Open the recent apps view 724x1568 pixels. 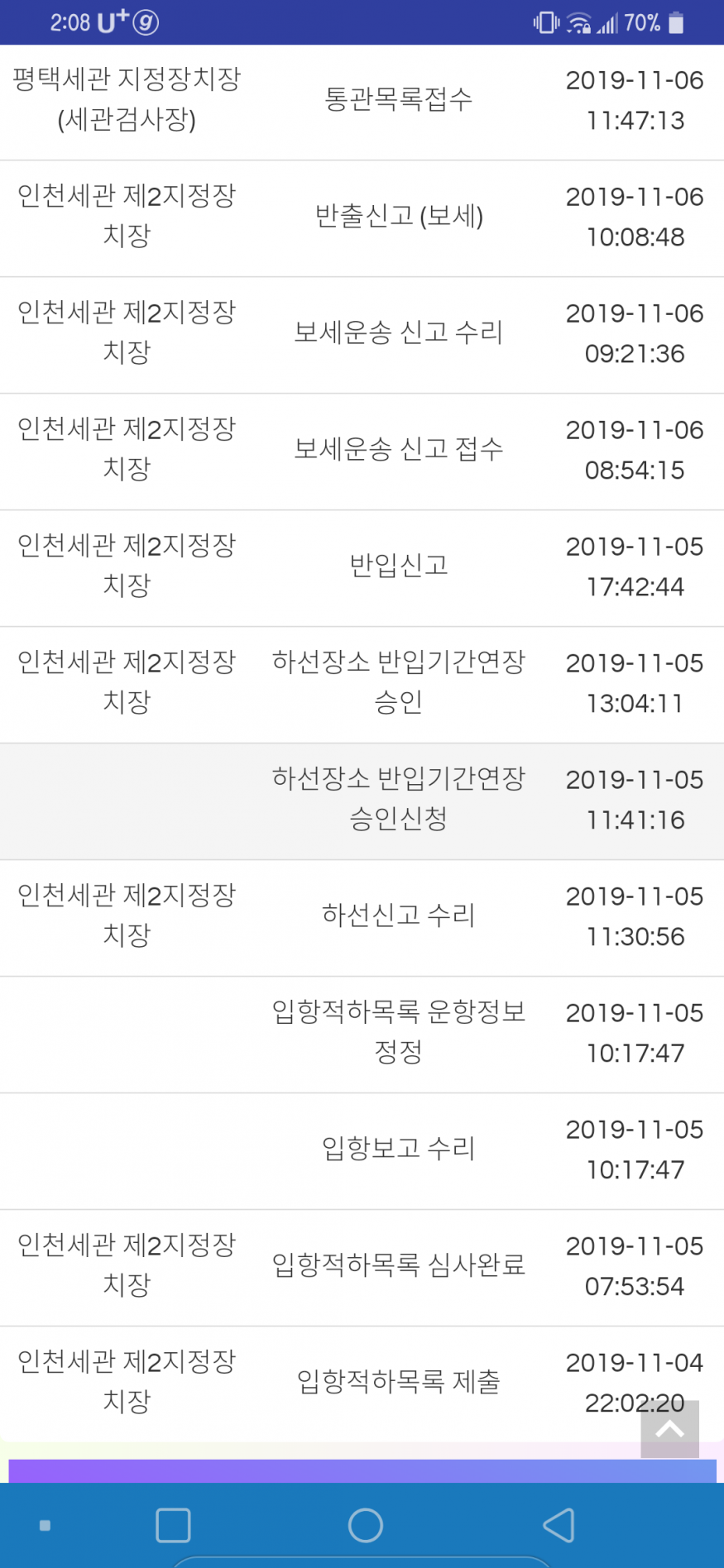173,1525
